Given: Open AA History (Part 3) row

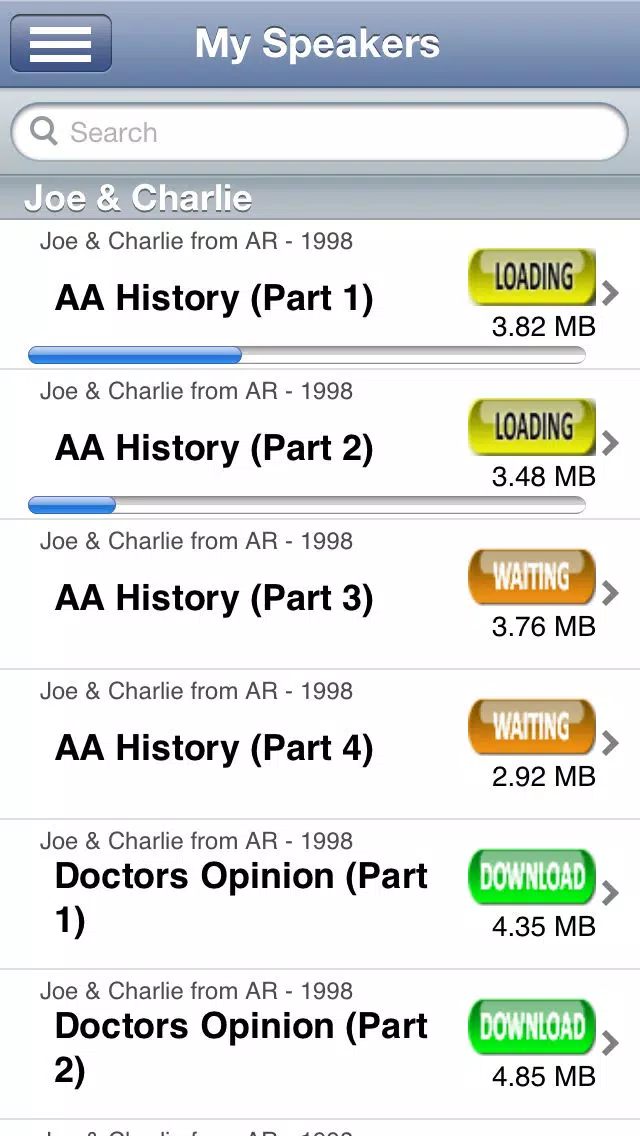Looking at the screenshot, I should tap(320, 595).
